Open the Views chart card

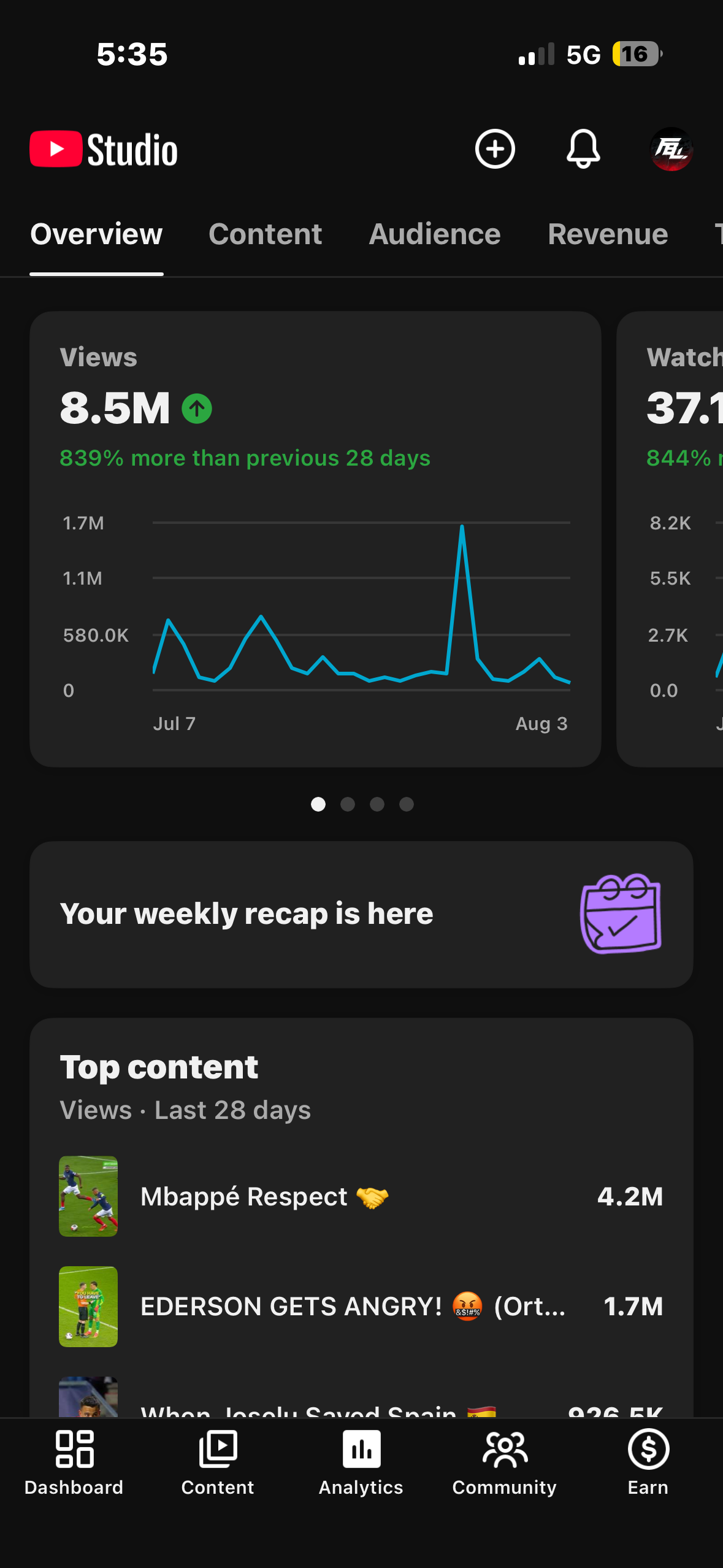tap(315, 539)
